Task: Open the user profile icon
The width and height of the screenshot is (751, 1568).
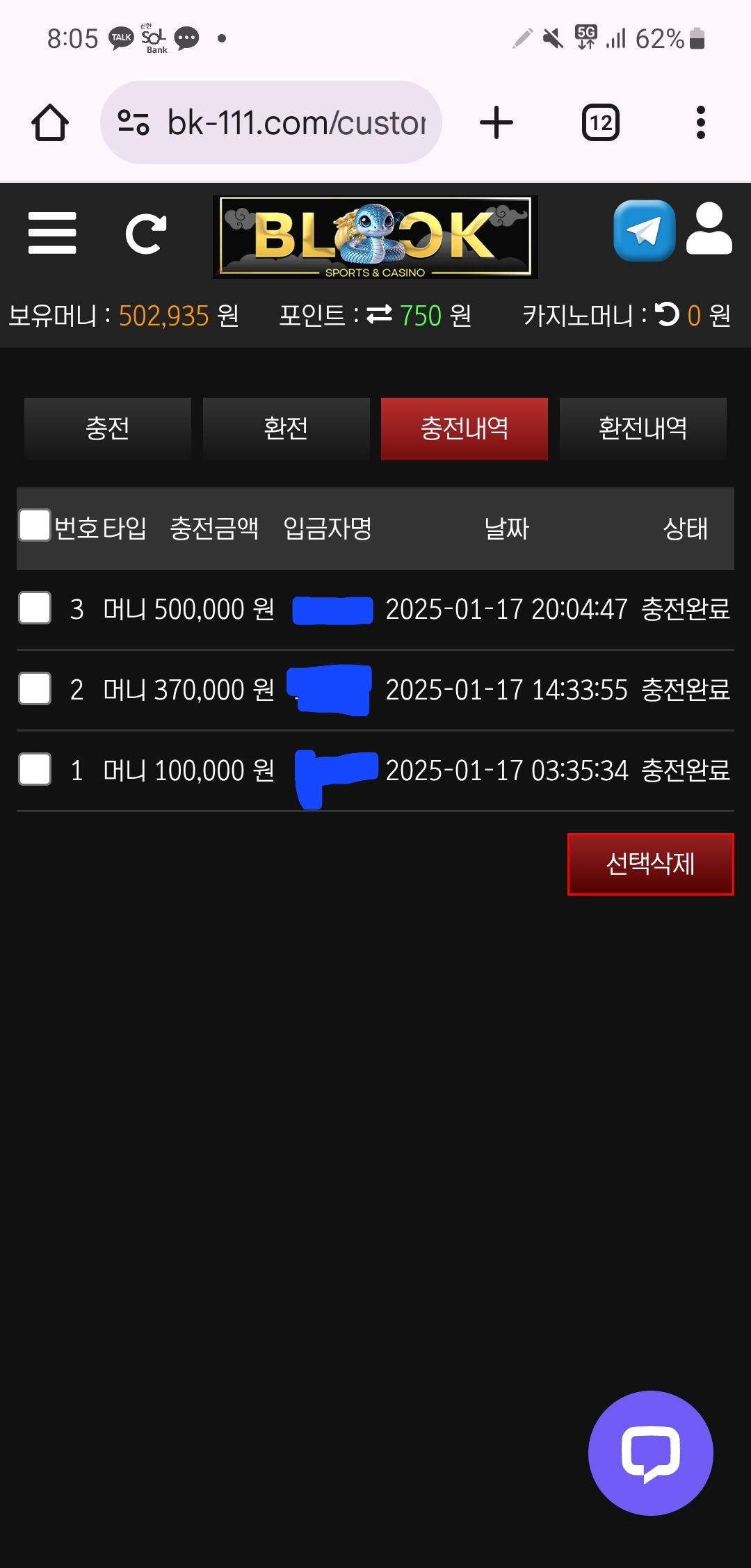Action: pos(709,229)
